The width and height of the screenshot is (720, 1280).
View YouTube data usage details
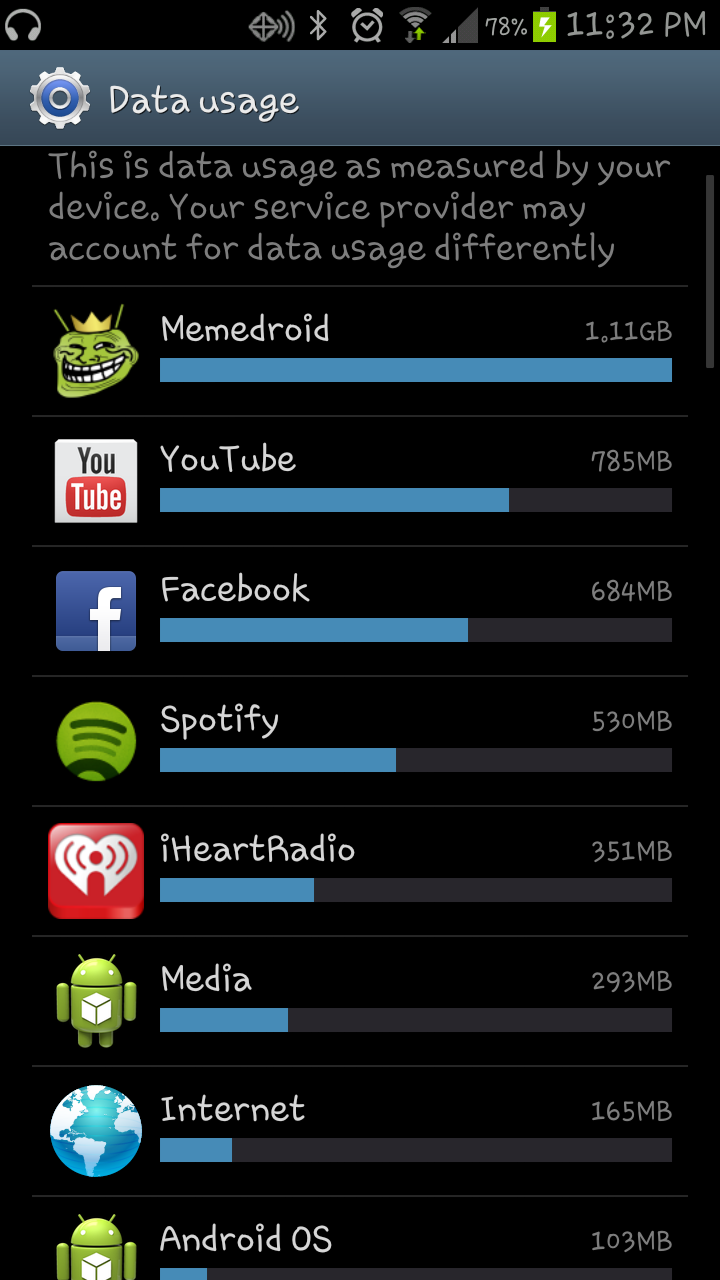[360, 482]
